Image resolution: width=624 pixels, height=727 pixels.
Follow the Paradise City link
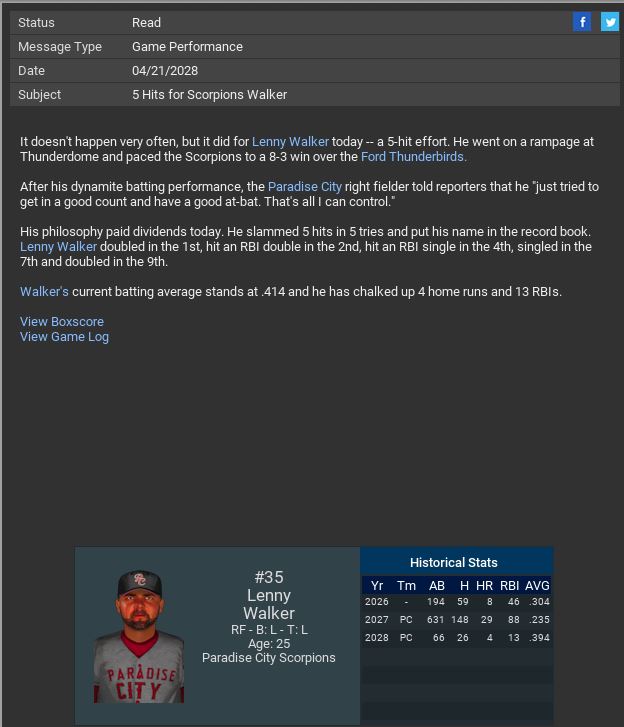pos(305,187)
